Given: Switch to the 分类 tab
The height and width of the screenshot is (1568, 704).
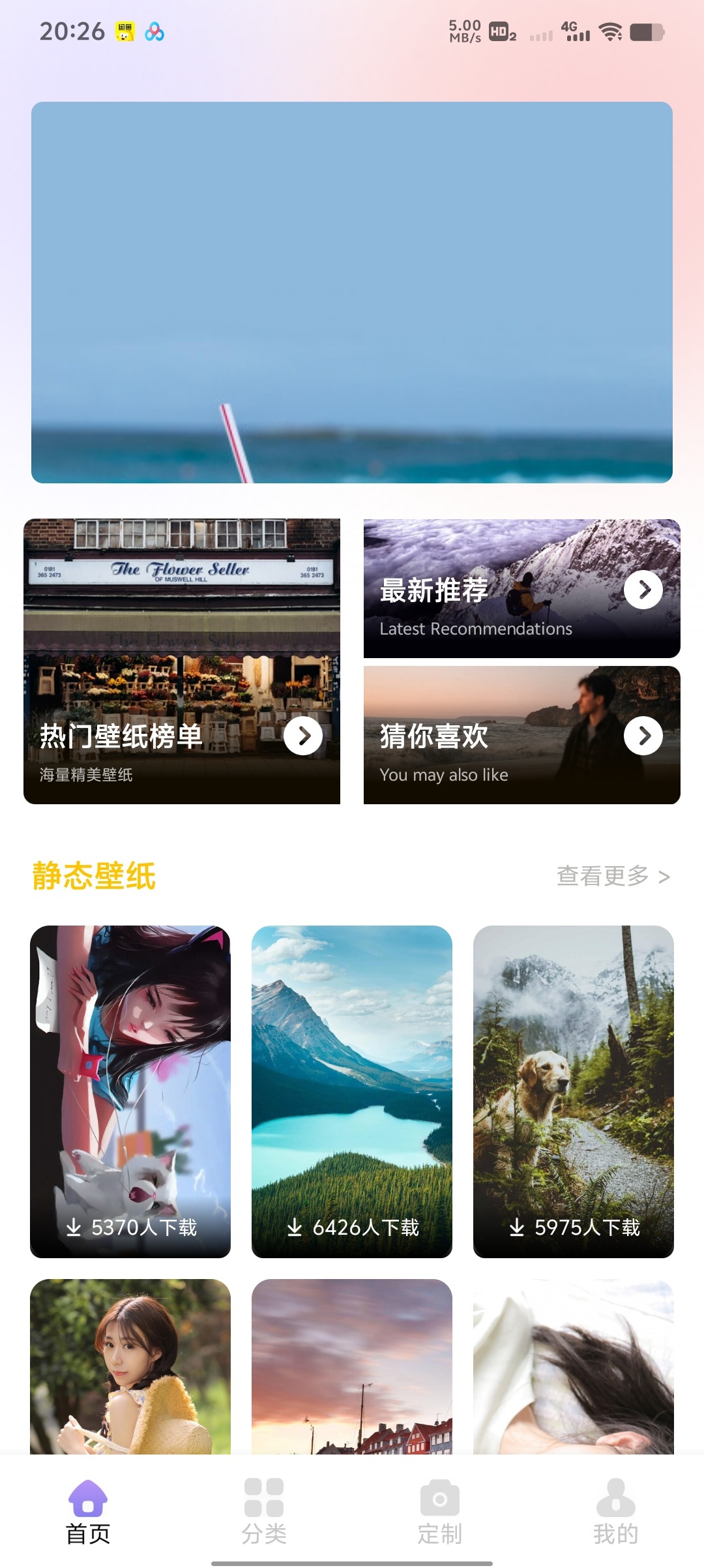Looking at the screenshot, I should coord(264,1512).
